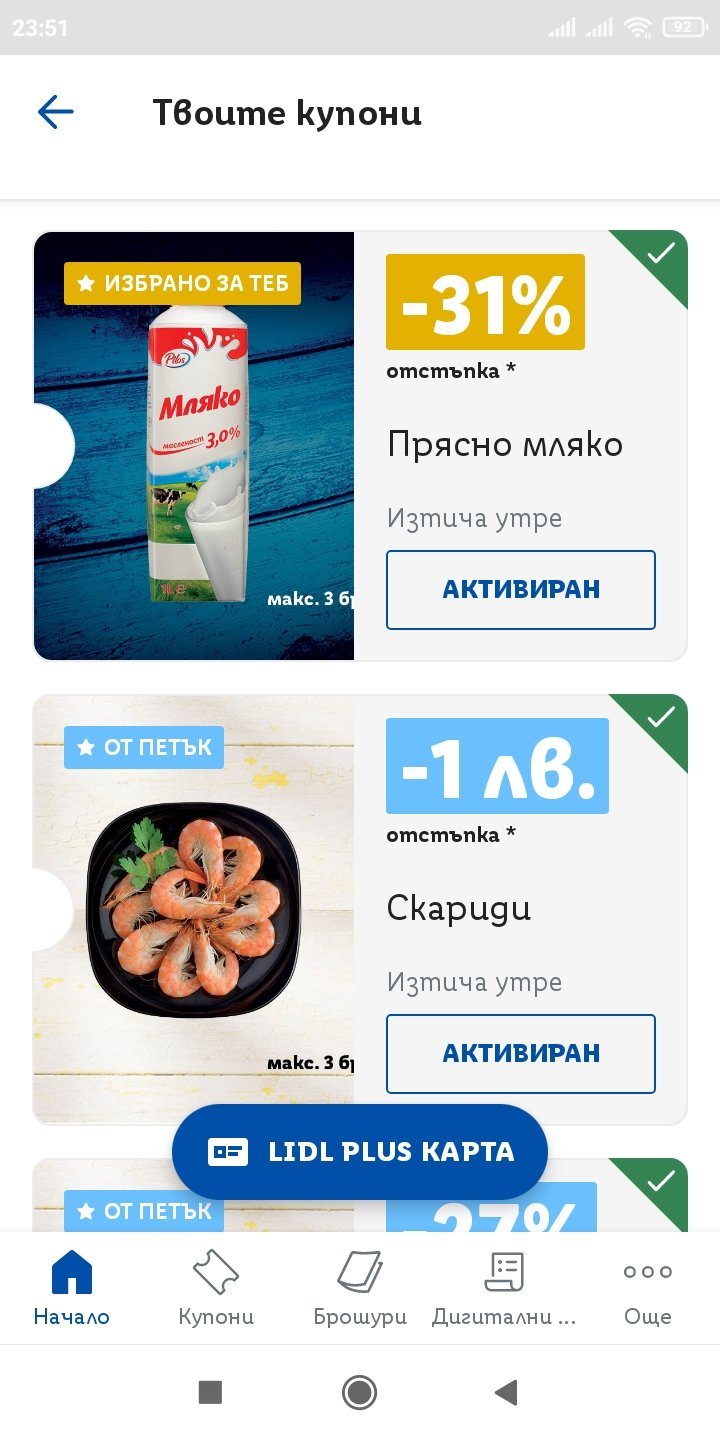This screenshot has width=720, height=1440.
Task: Go back using the top arrow
Action: [x=56, y=112]
